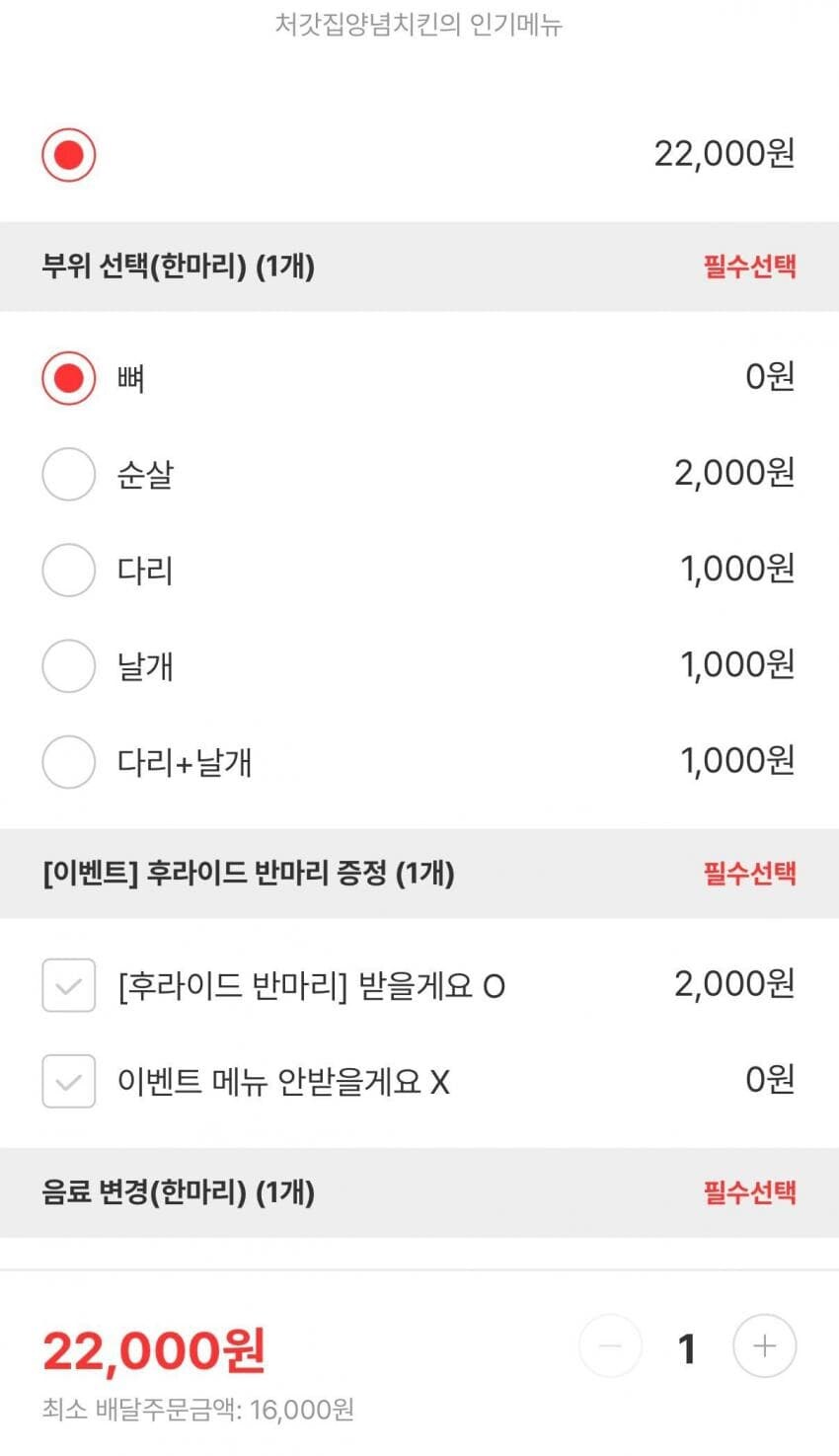
Task: Tap the 처갓집양념치킨의 인기메뉴 header text
Action: [x=419, y=25]
